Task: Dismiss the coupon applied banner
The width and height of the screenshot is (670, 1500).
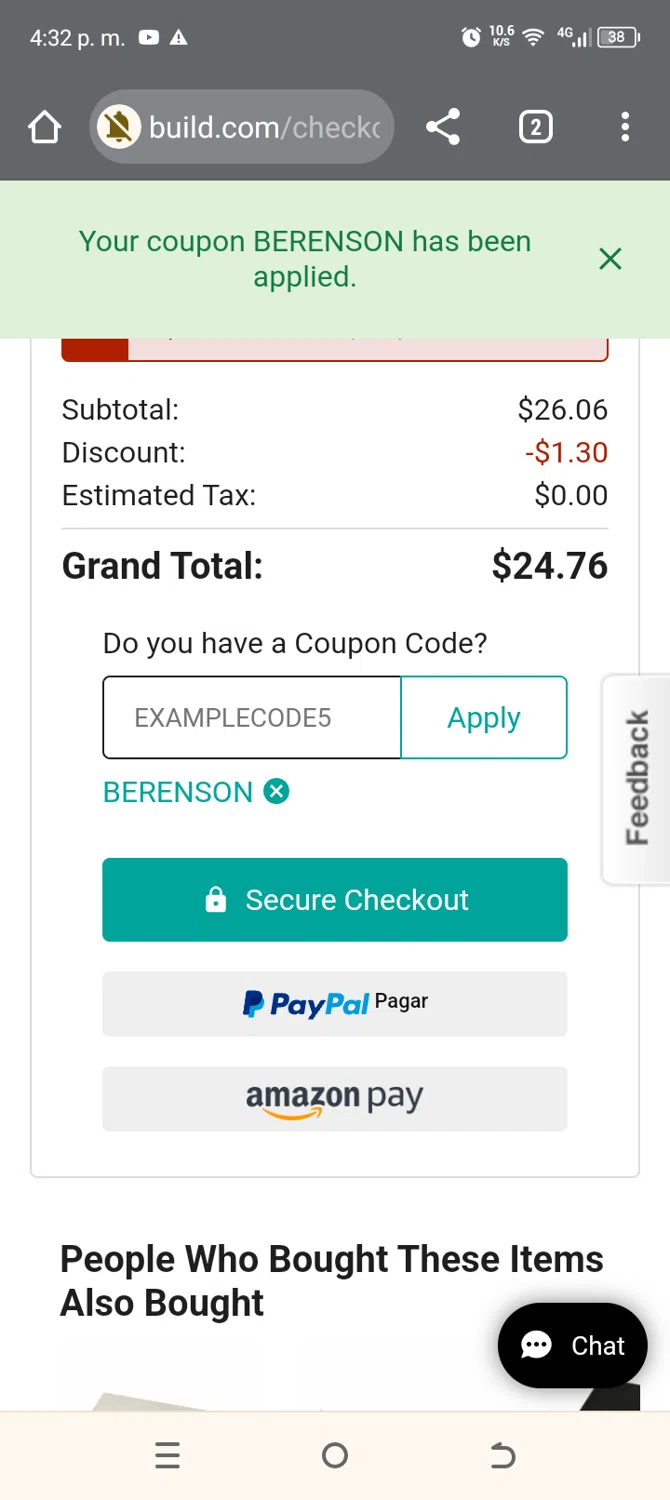Action: click(610, 259)
